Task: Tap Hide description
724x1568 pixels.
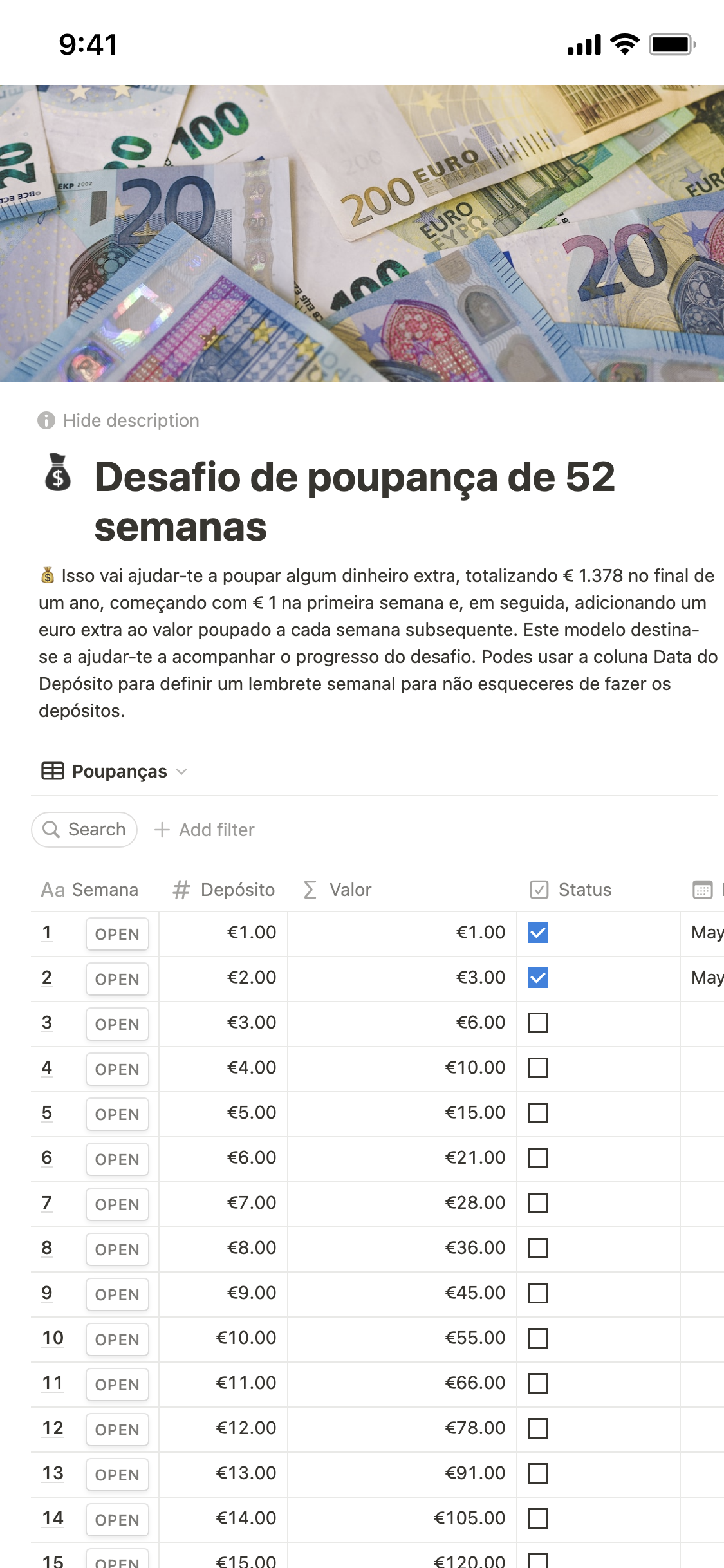Action: coord(119,420)
